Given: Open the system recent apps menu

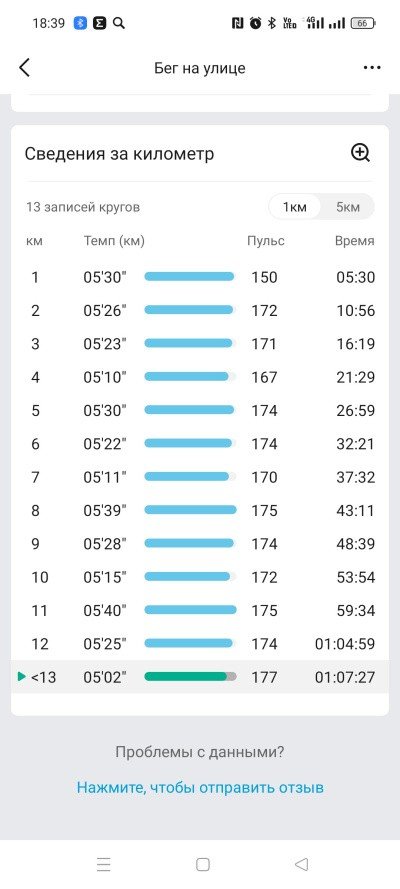Looking at the screenshot, I should pos(103,864).
